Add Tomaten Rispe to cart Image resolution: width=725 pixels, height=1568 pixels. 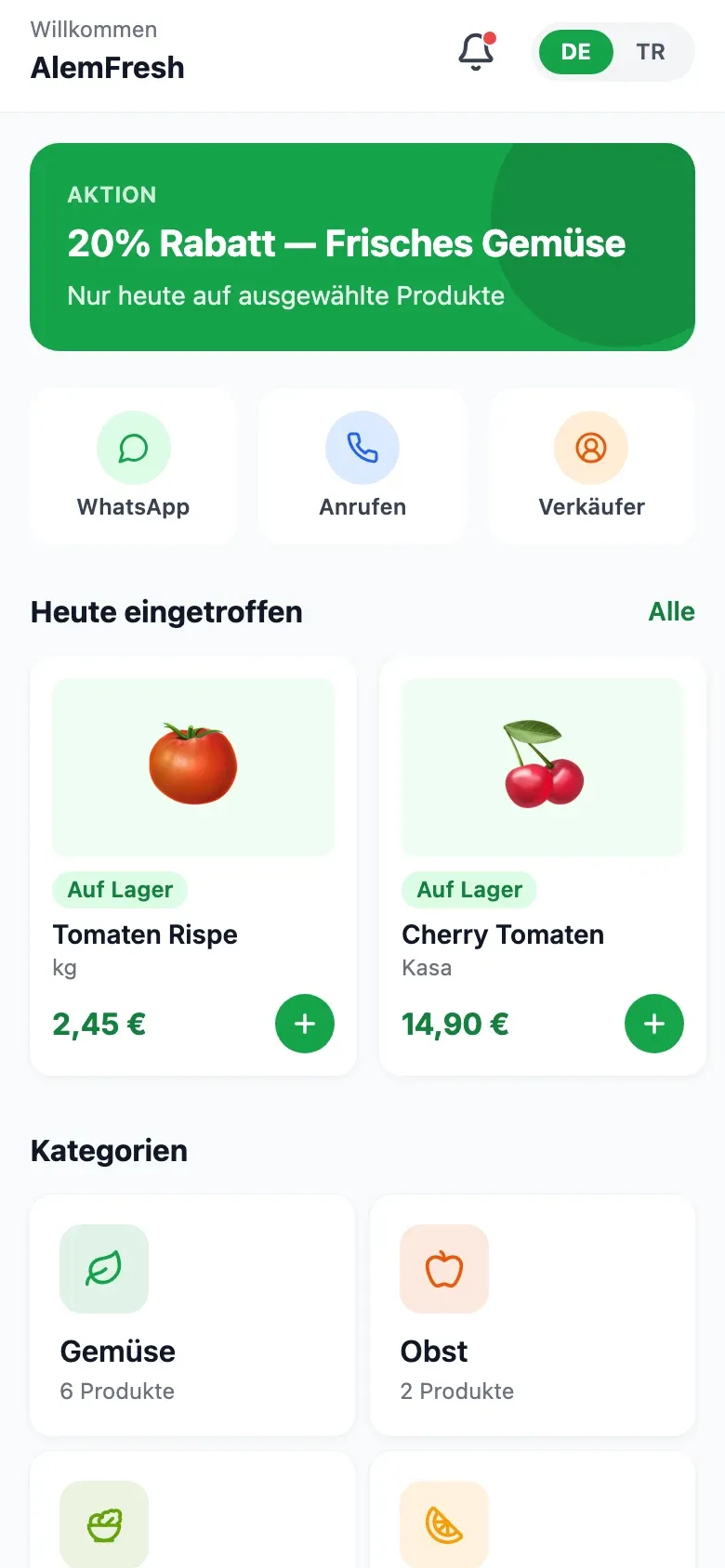(305, 1024)
